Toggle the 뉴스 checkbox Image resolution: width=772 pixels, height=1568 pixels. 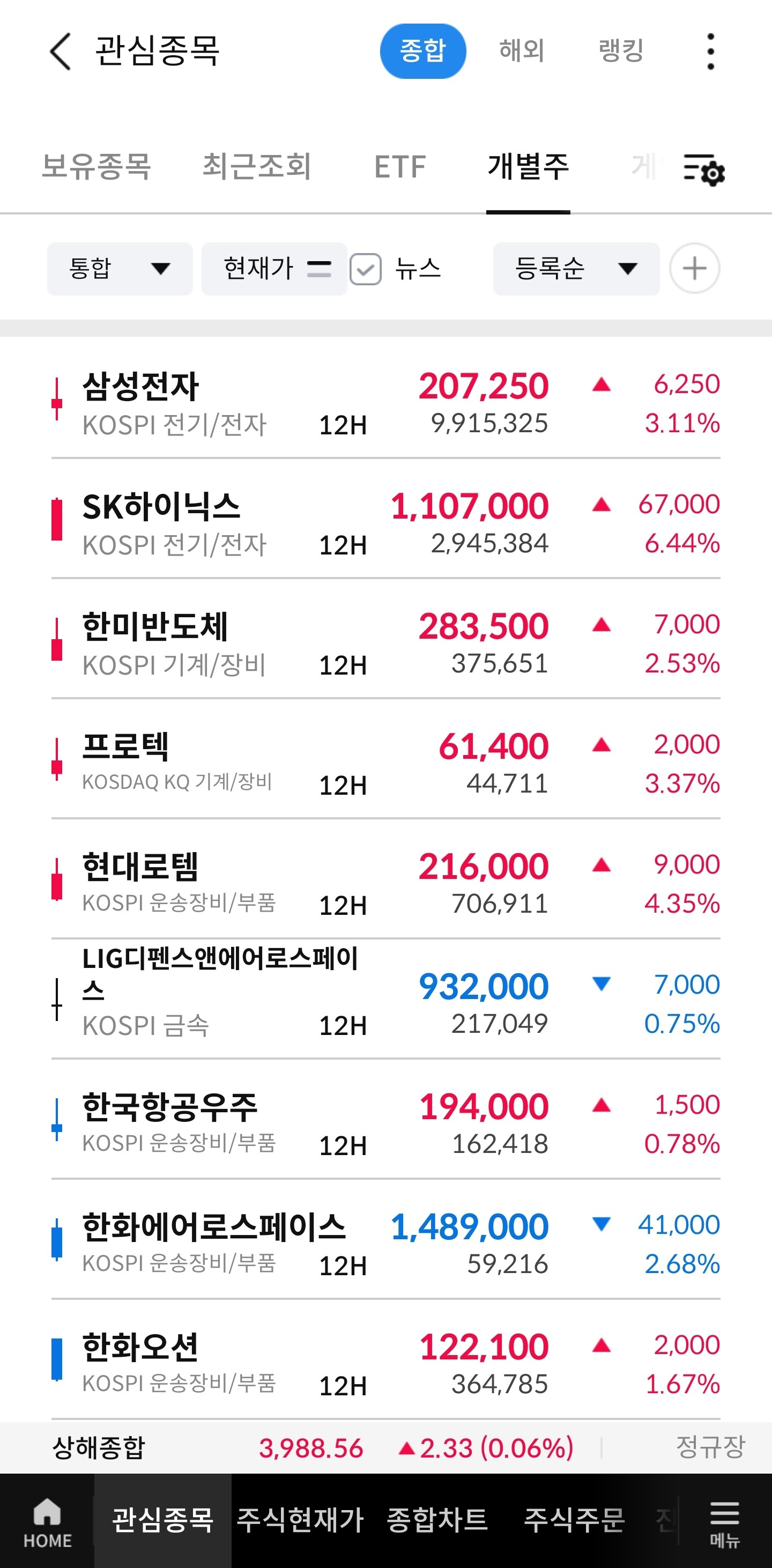(366, 269)
